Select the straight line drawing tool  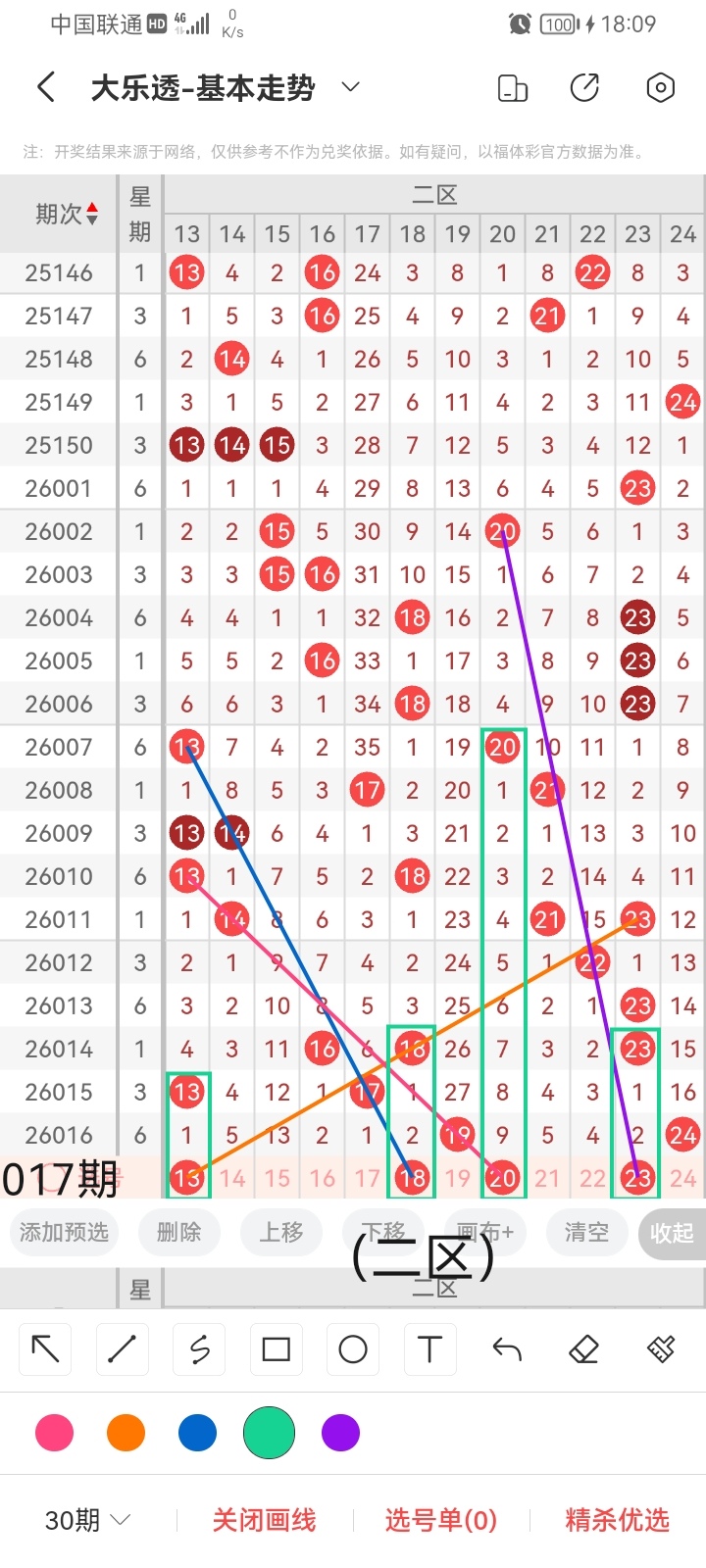(122, 1349)
